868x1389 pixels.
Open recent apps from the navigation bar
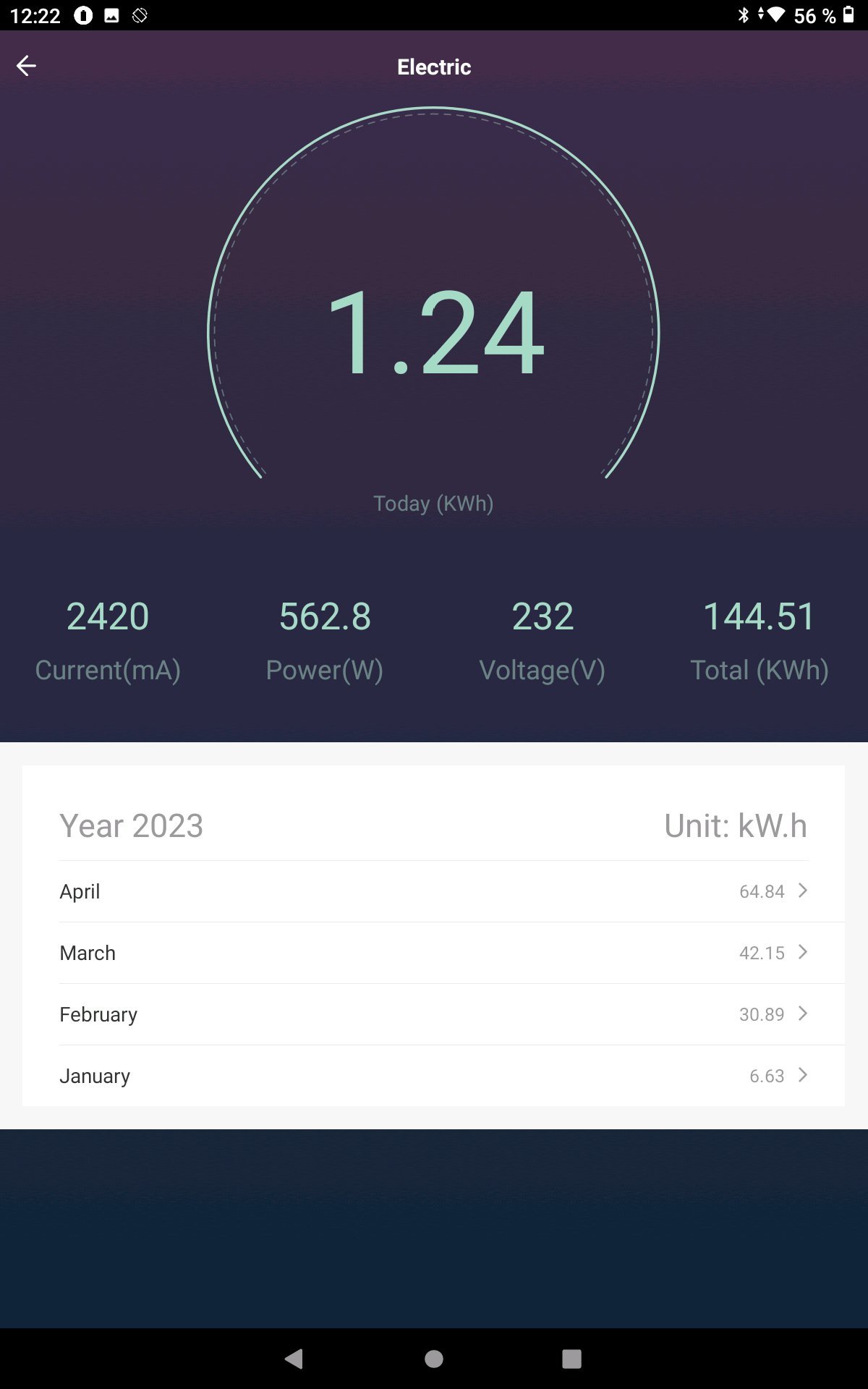click(x=571, y=1359)
